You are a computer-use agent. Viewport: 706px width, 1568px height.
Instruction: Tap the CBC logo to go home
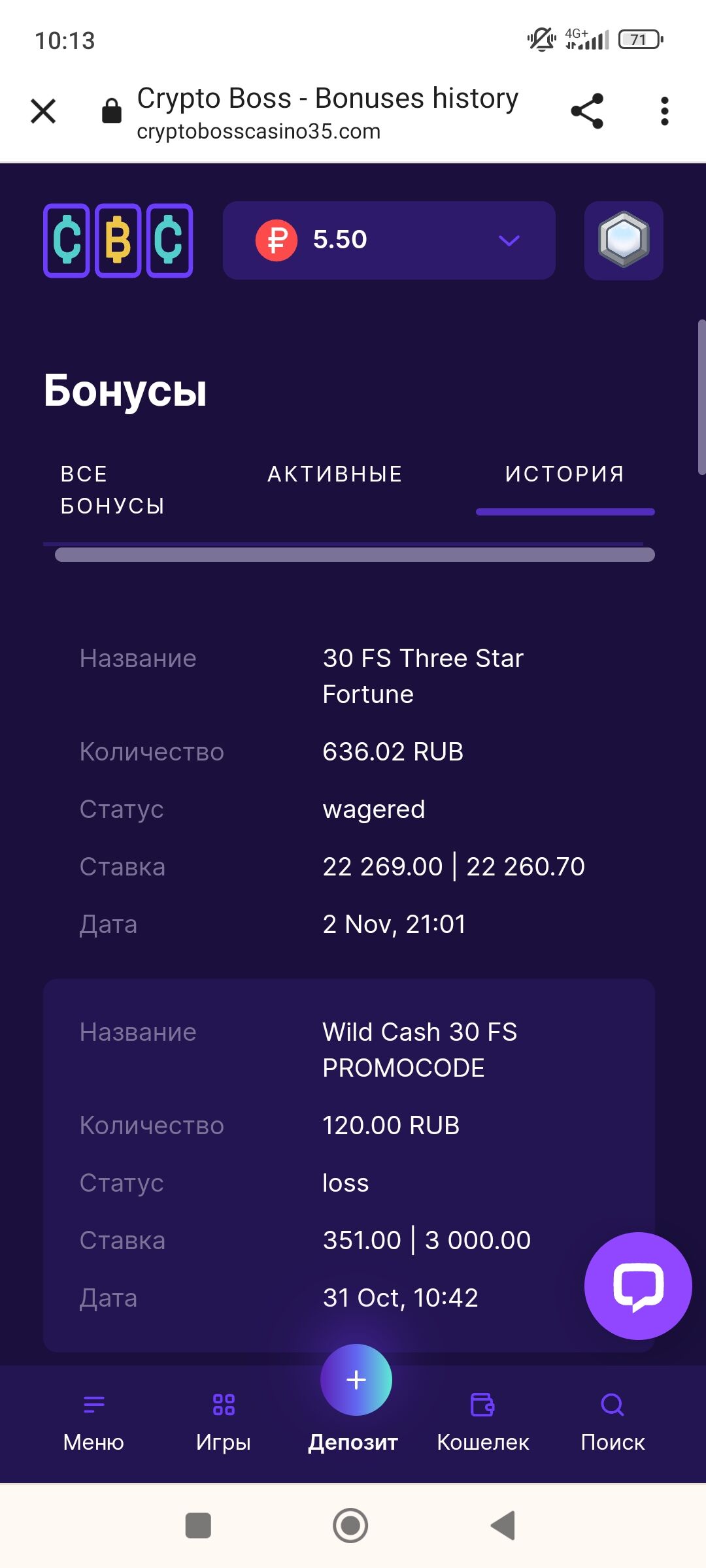click(118, 240)
